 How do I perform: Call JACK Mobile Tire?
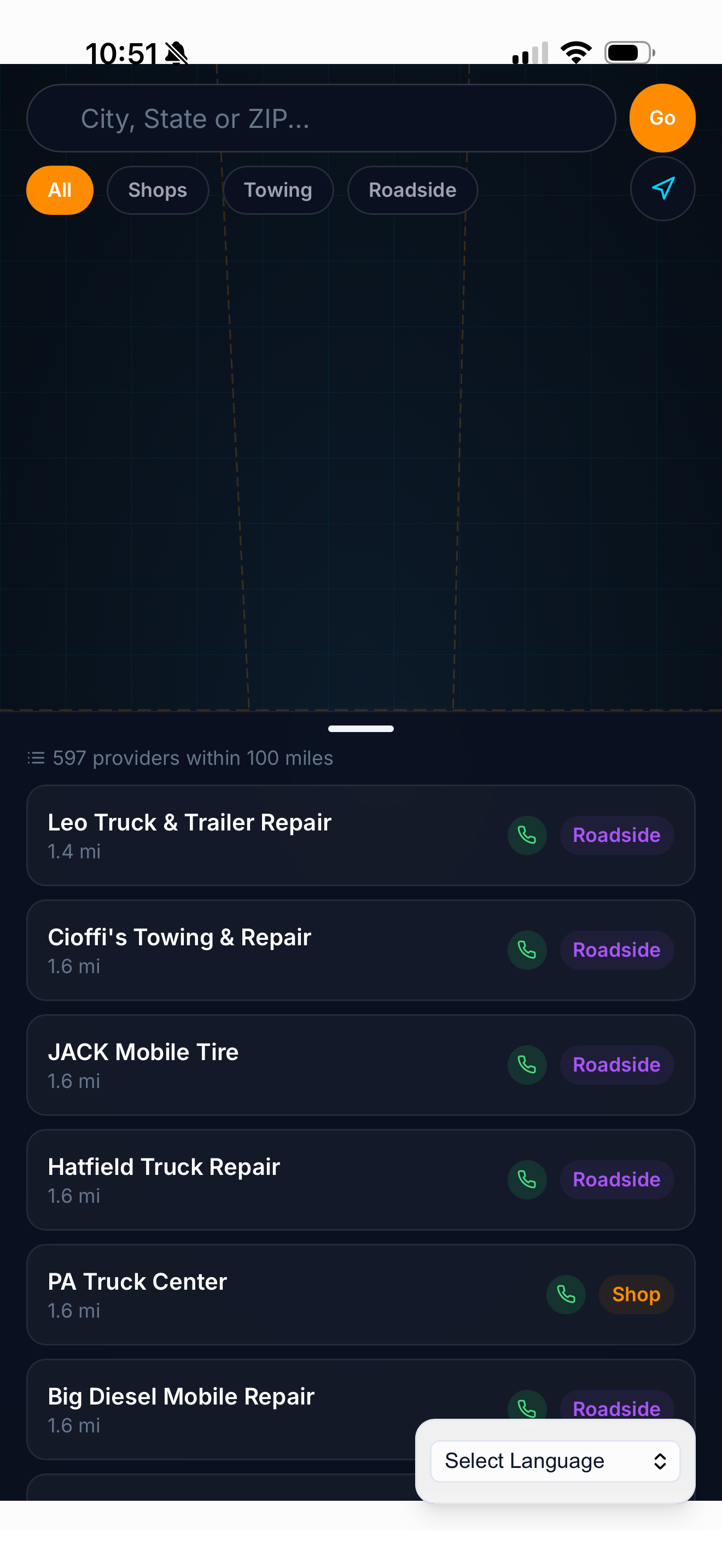[527, 1064]
